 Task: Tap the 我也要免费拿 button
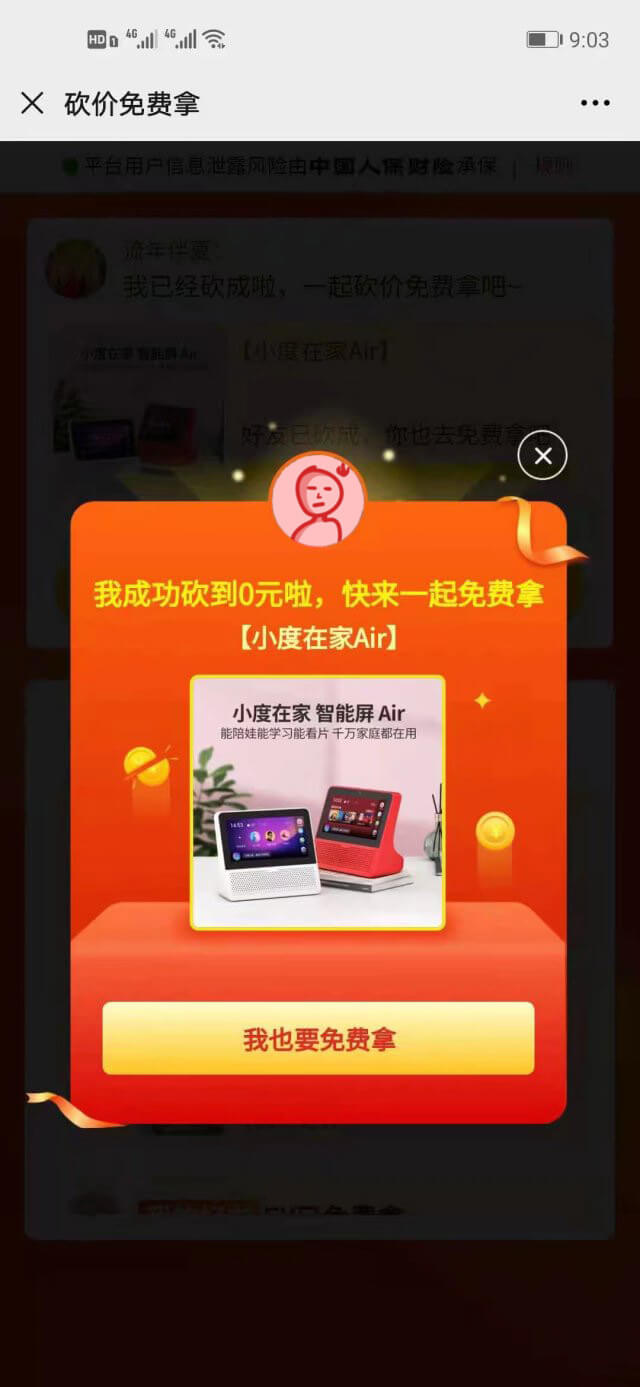point(318,1039)
